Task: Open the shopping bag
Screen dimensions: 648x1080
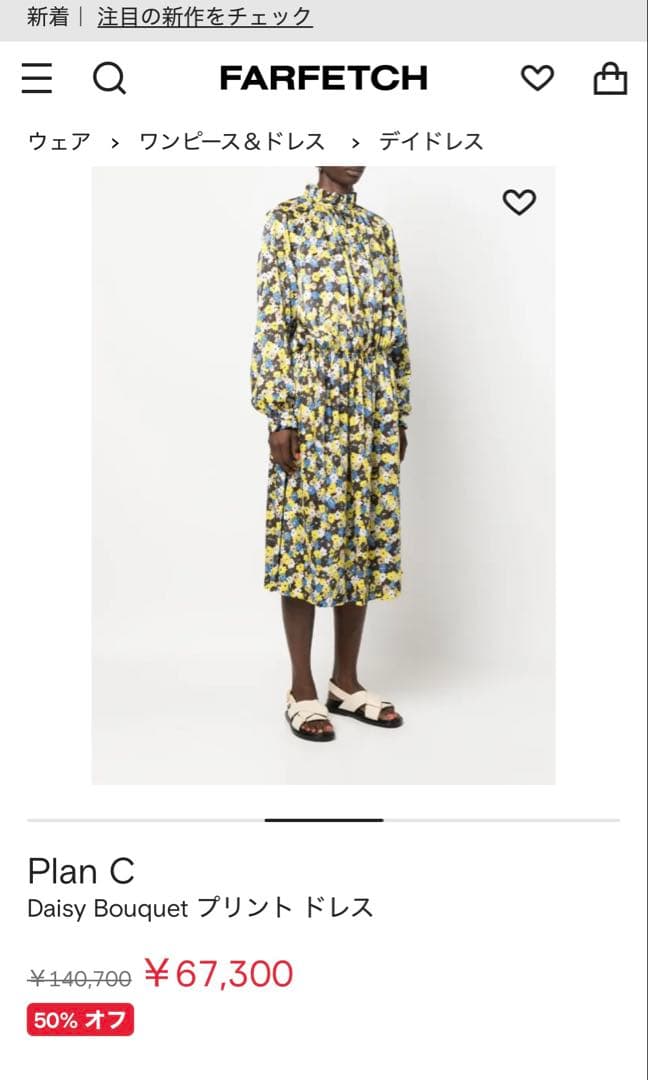Action: point(610,77)
